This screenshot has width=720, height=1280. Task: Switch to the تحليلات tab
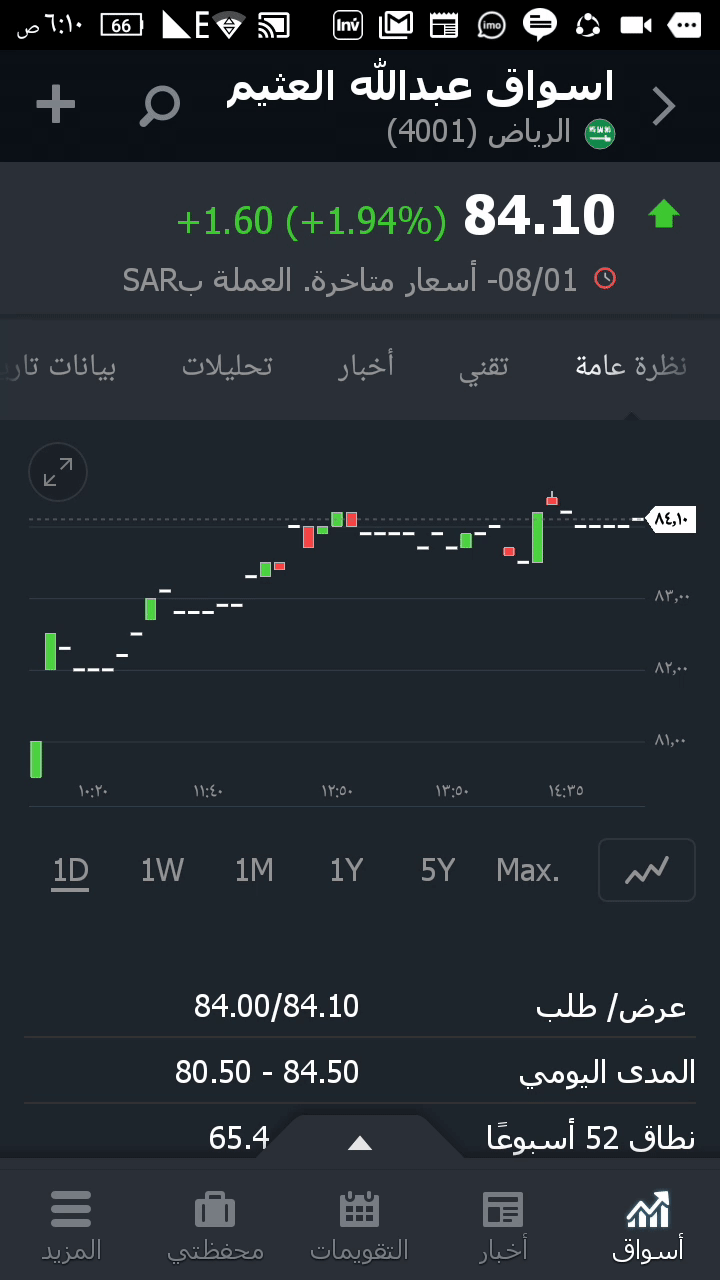click(227, 366)
